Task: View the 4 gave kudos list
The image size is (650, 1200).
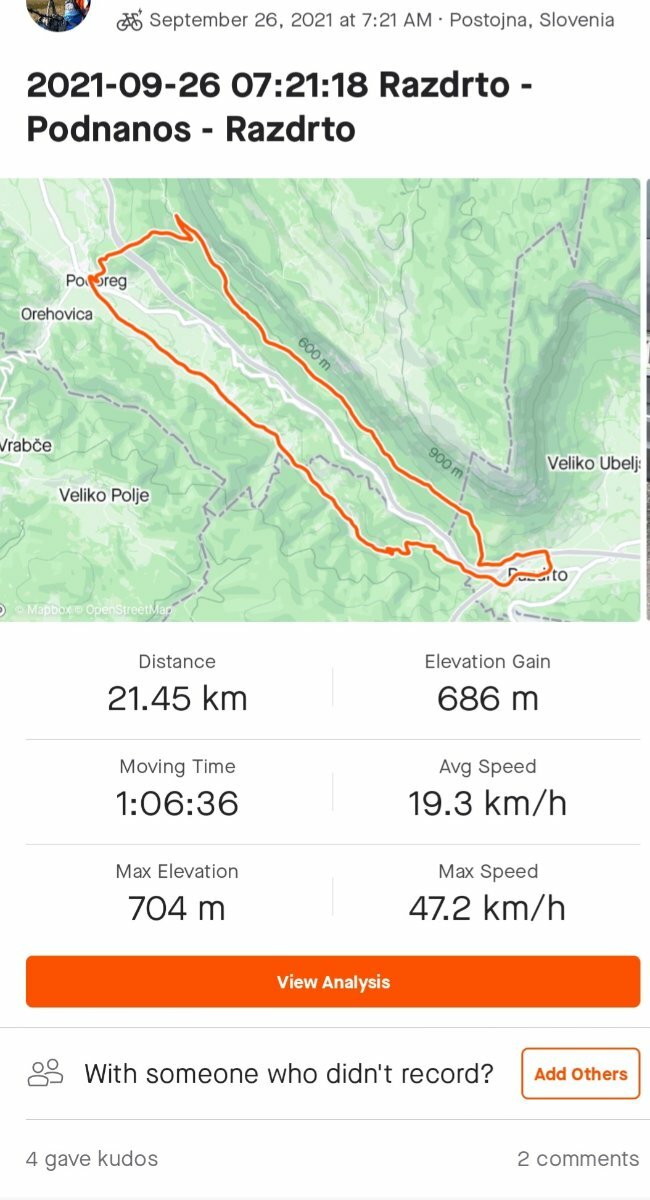Action: click(x=92, y=1159)
